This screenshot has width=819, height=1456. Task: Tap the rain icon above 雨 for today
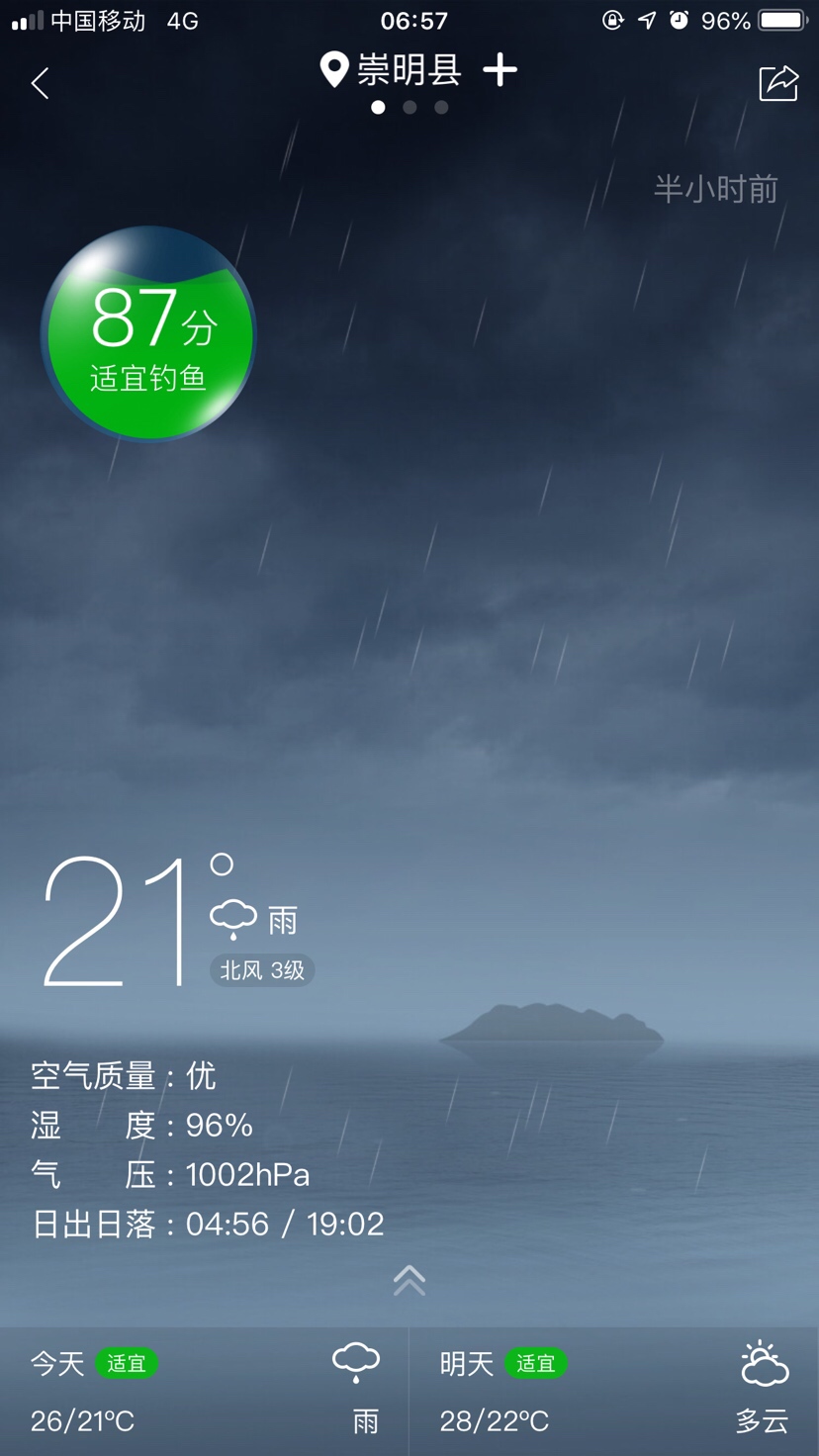tap(354, 1360)
